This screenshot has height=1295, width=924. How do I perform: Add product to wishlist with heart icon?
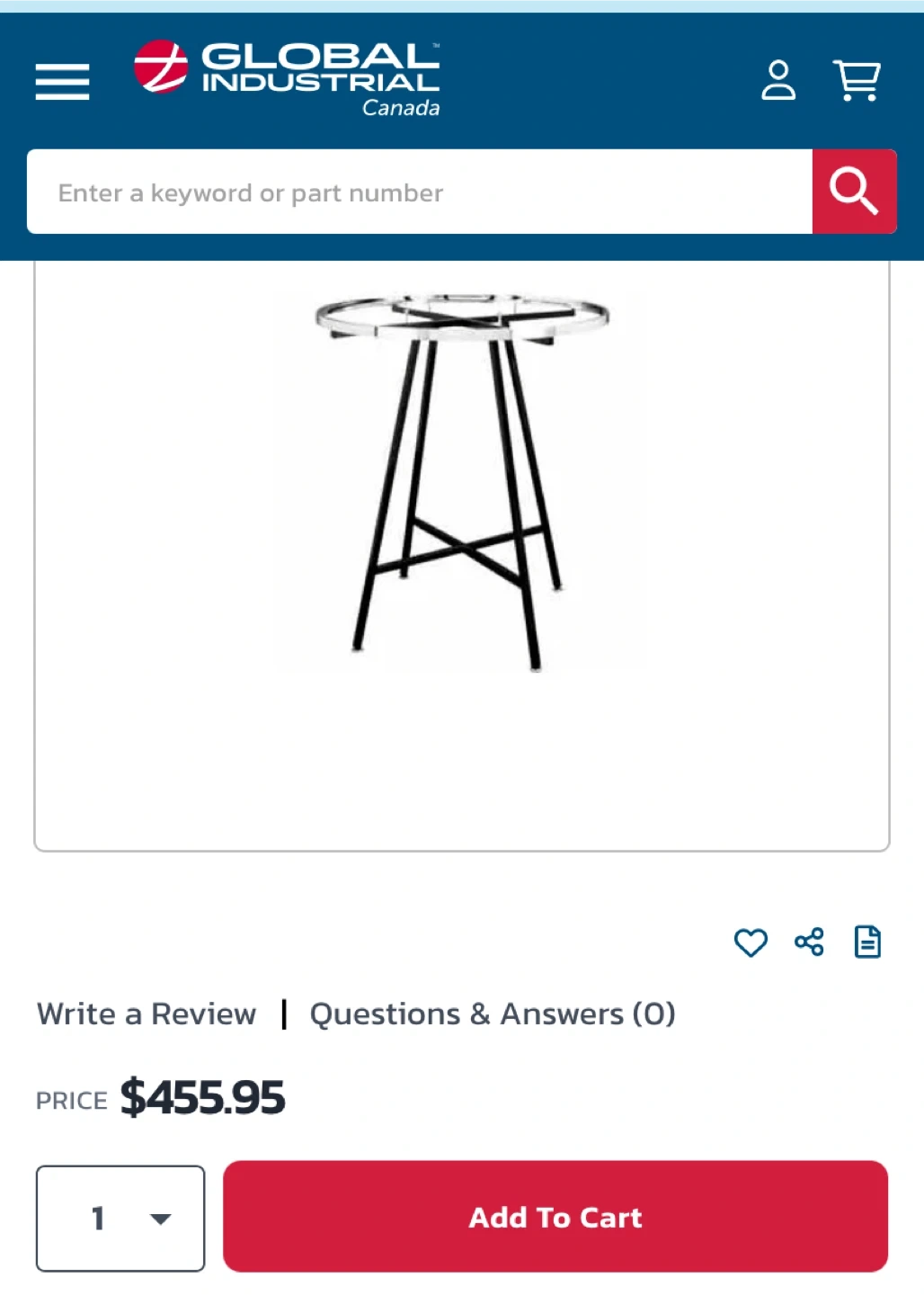pyautogui.click(x=751, y=942)
